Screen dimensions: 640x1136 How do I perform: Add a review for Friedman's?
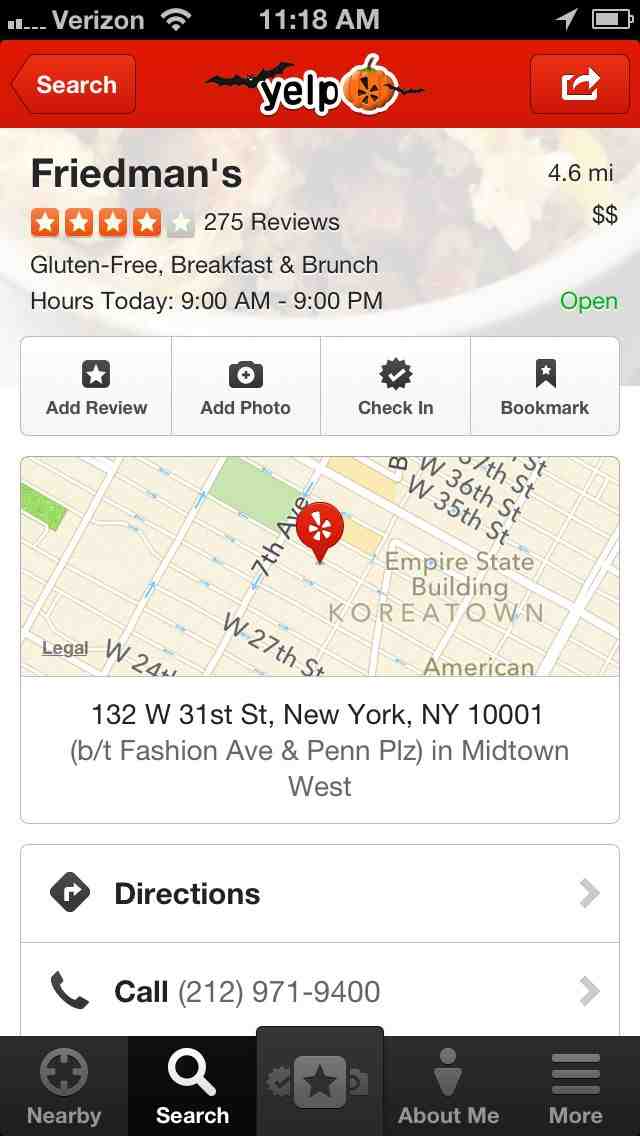(x=96, y=387)
